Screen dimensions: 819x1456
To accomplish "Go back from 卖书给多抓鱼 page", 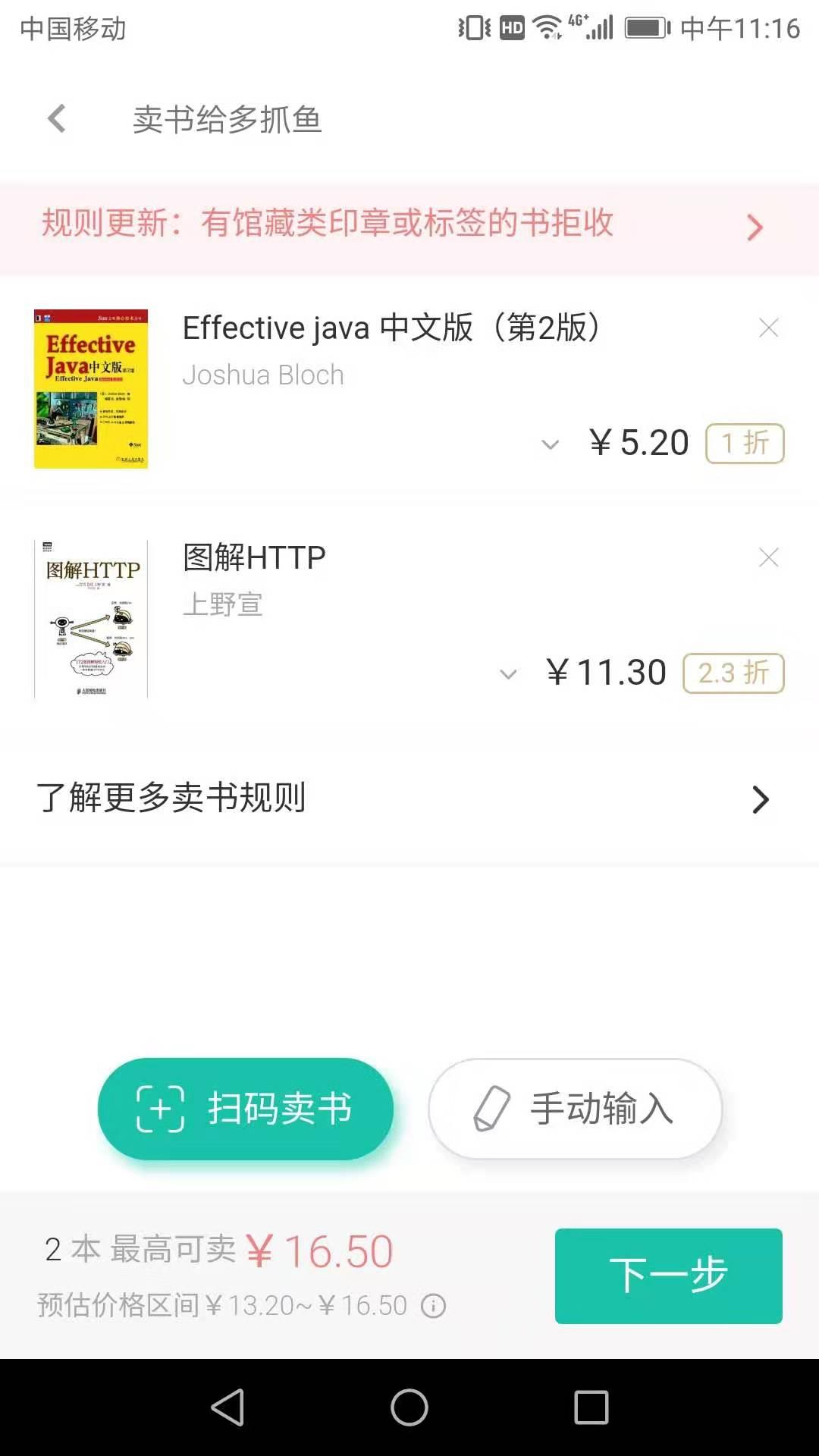I will point(57,119).
